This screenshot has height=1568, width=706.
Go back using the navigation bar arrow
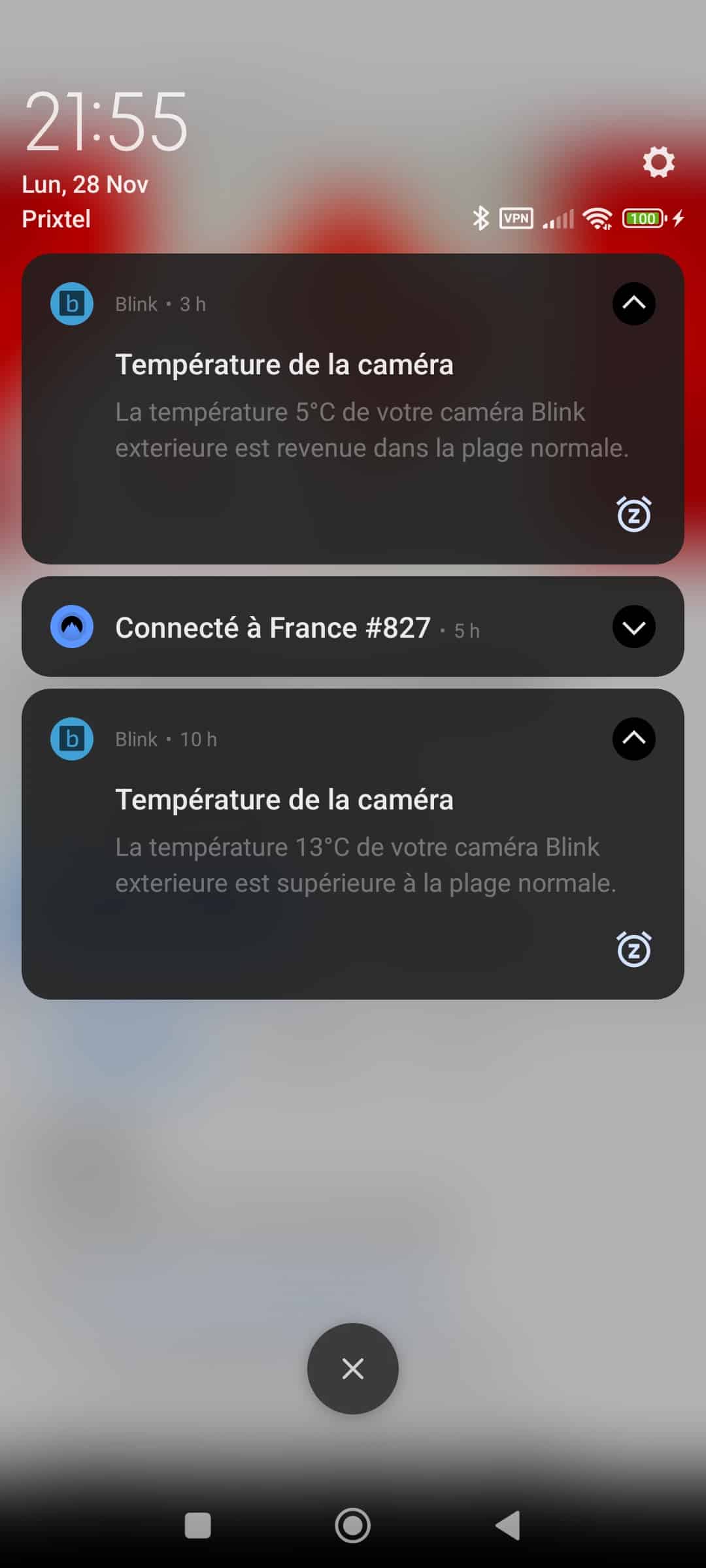508,1526
